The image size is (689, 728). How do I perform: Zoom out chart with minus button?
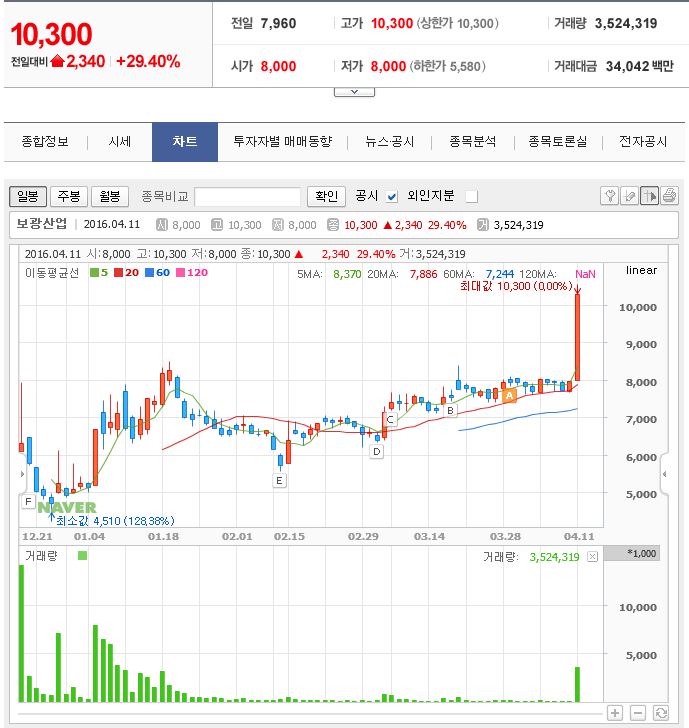pyautogui.click(x=638, y=713)
